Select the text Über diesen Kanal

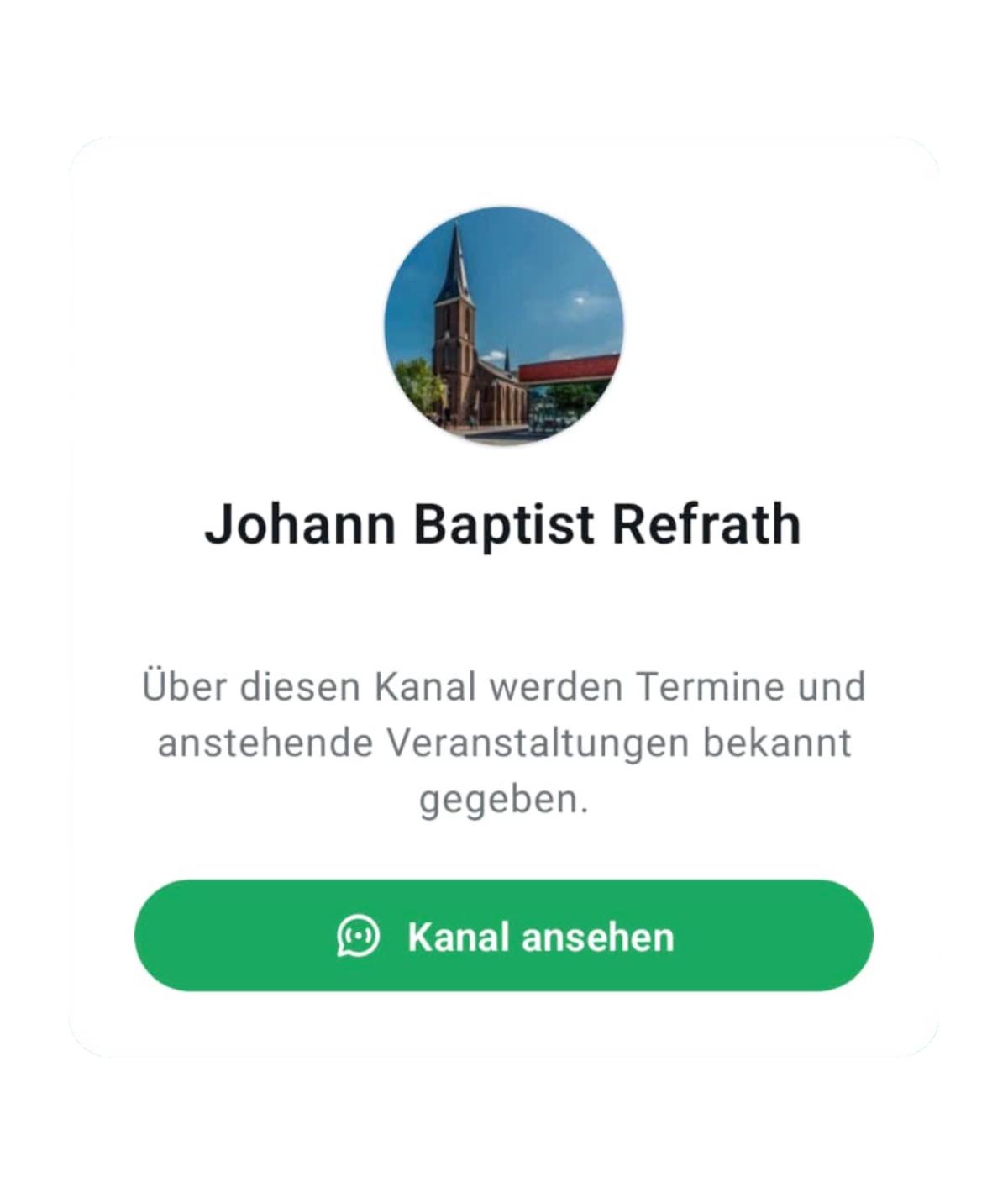pos(277,686)
